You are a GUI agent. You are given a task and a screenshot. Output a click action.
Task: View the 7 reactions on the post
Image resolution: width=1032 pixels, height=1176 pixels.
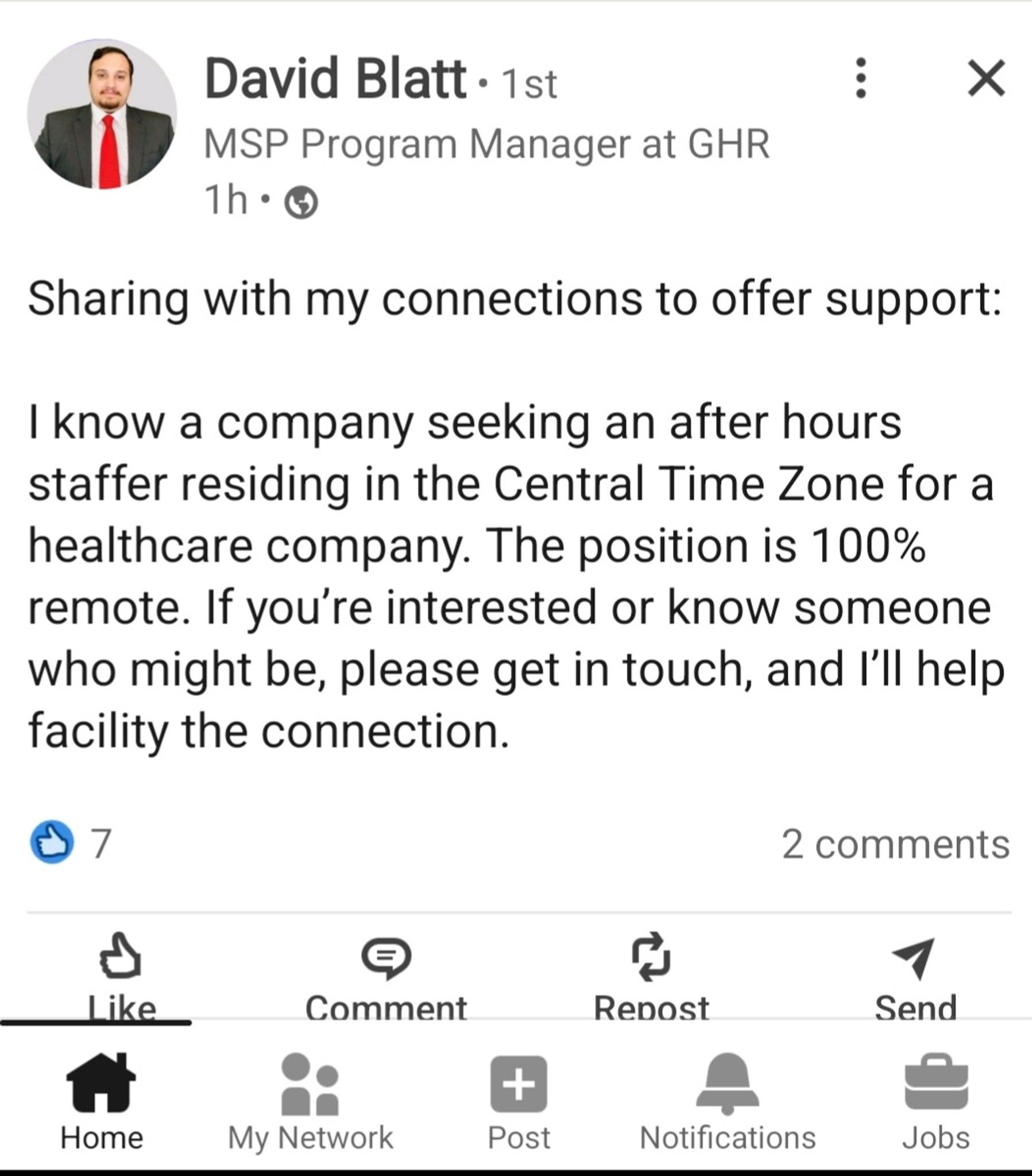click(70, 844)
